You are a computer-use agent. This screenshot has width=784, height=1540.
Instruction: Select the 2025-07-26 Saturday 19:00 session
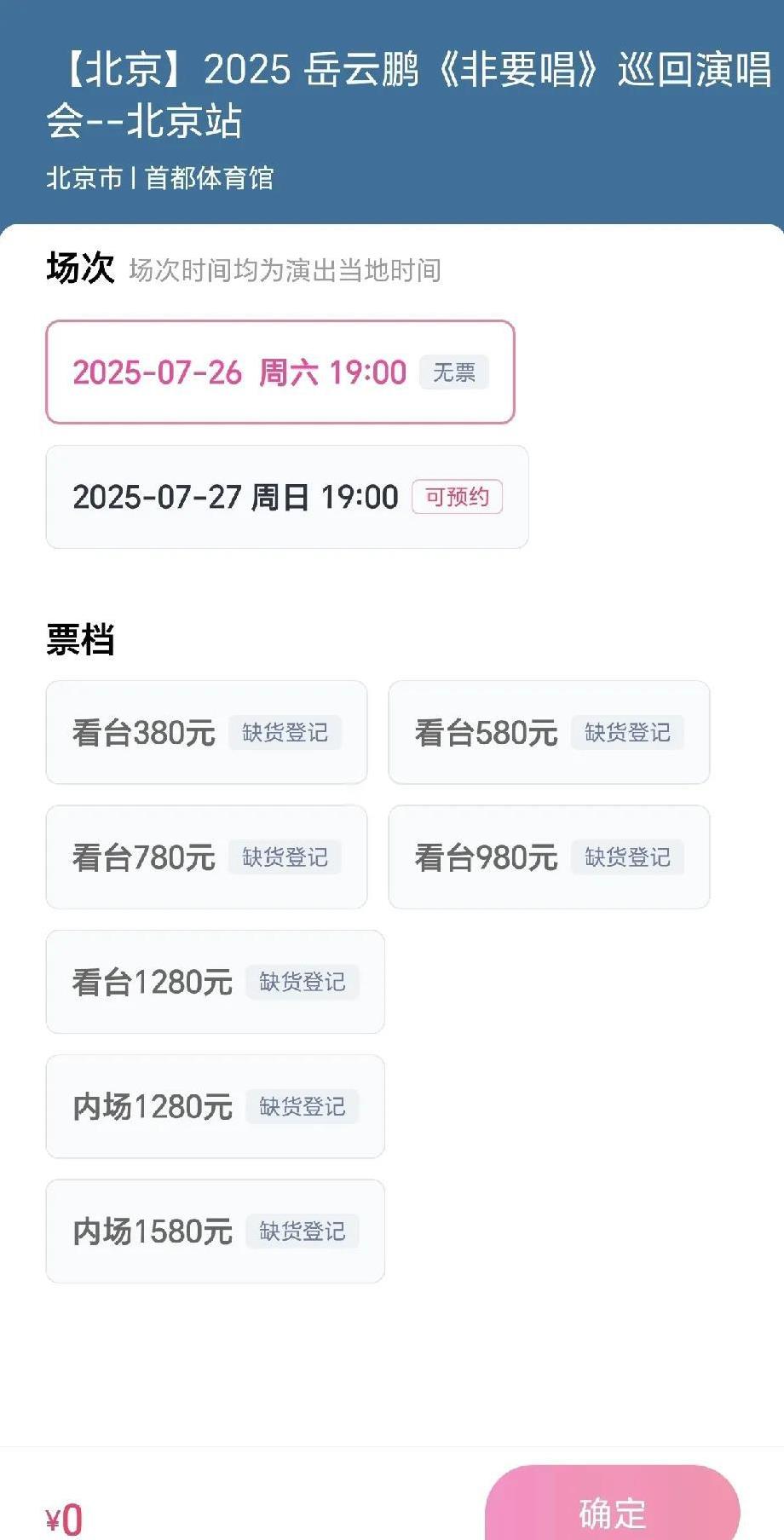(x=280, y=372)
